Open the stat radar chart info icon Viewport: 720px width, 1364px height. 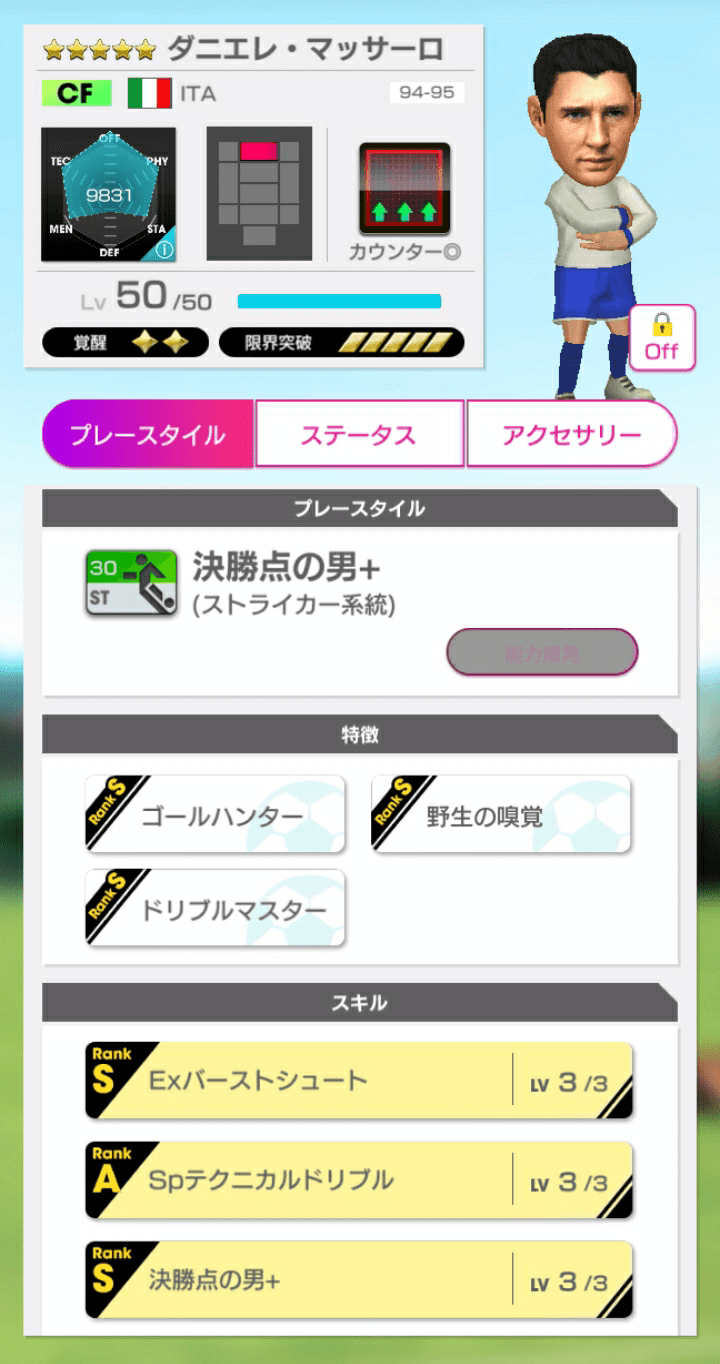(162, 248)
